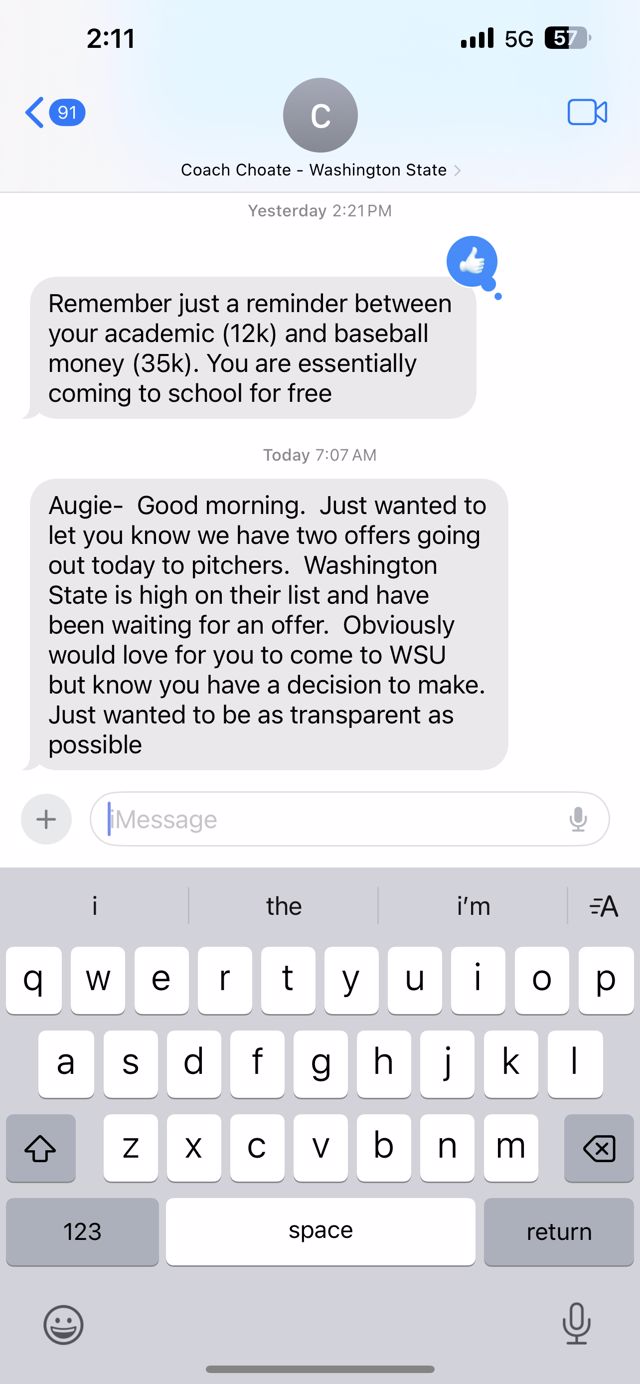Tap the shift key
The width and height of the screenshot is (640, 1384).
(40, 1147)
